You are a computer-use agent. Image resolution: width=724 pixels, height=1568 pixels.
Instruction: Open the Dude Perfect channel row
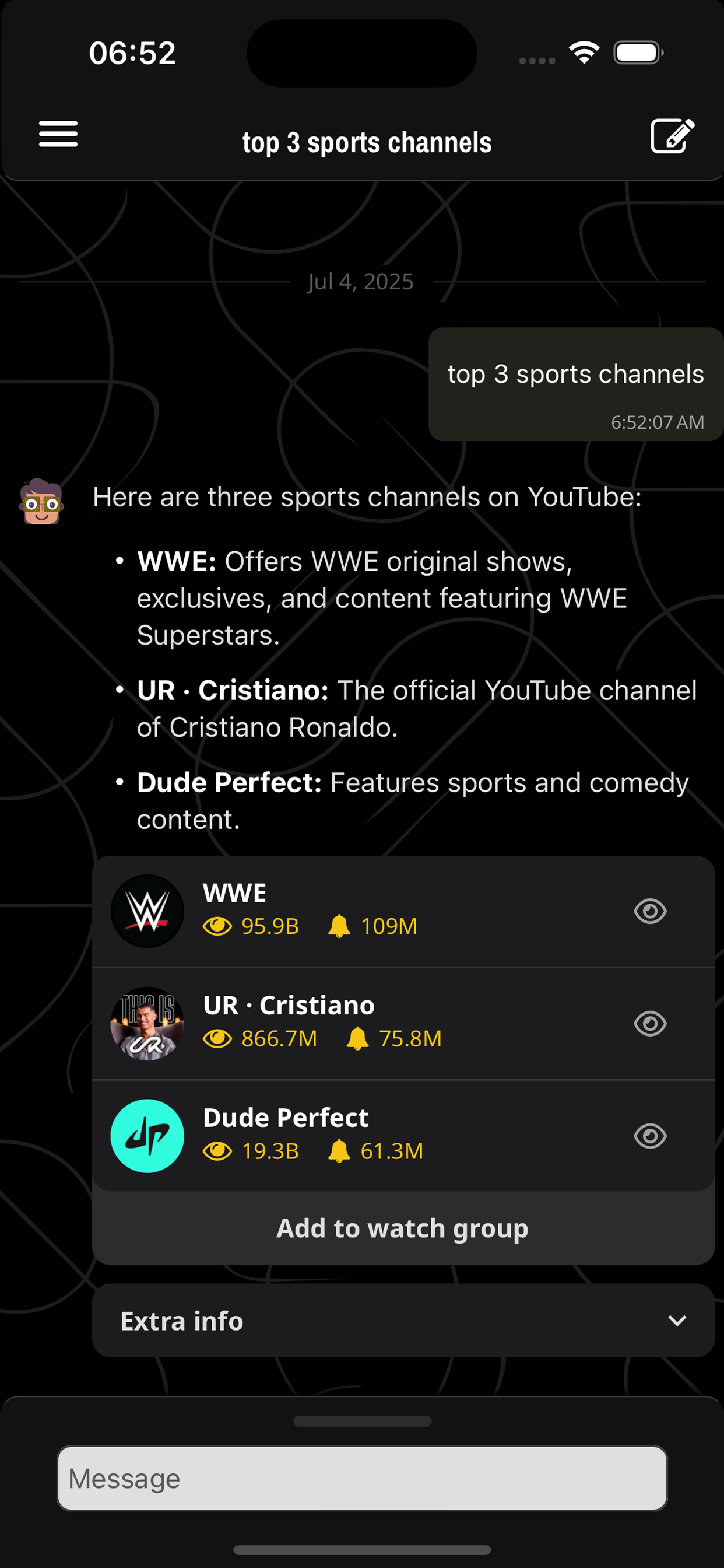[x=365, y=1136]
